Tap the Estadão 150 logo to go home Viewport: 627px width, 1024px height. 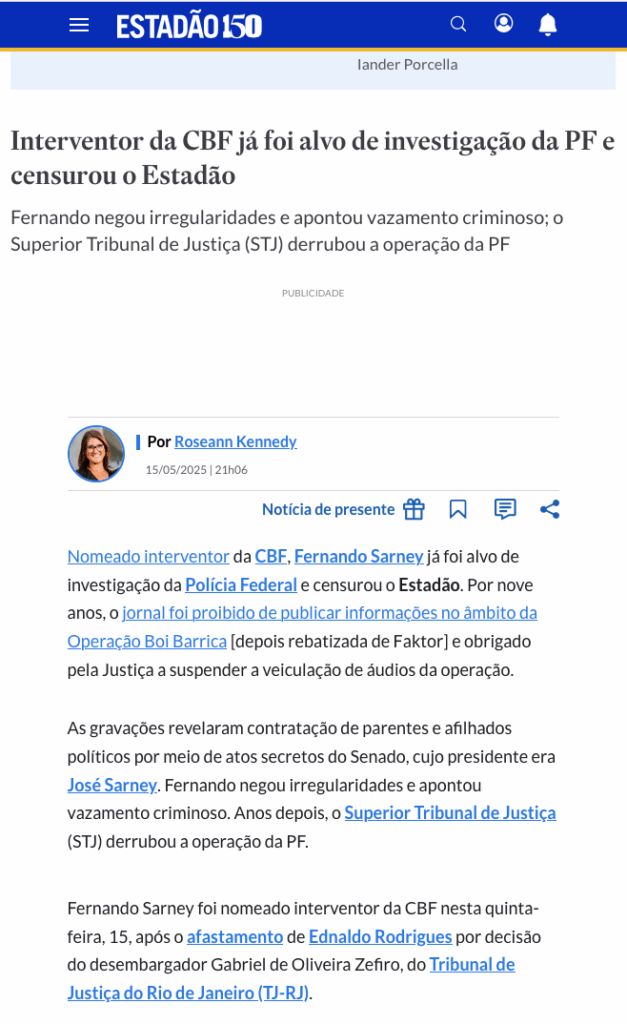coord(189,26)
